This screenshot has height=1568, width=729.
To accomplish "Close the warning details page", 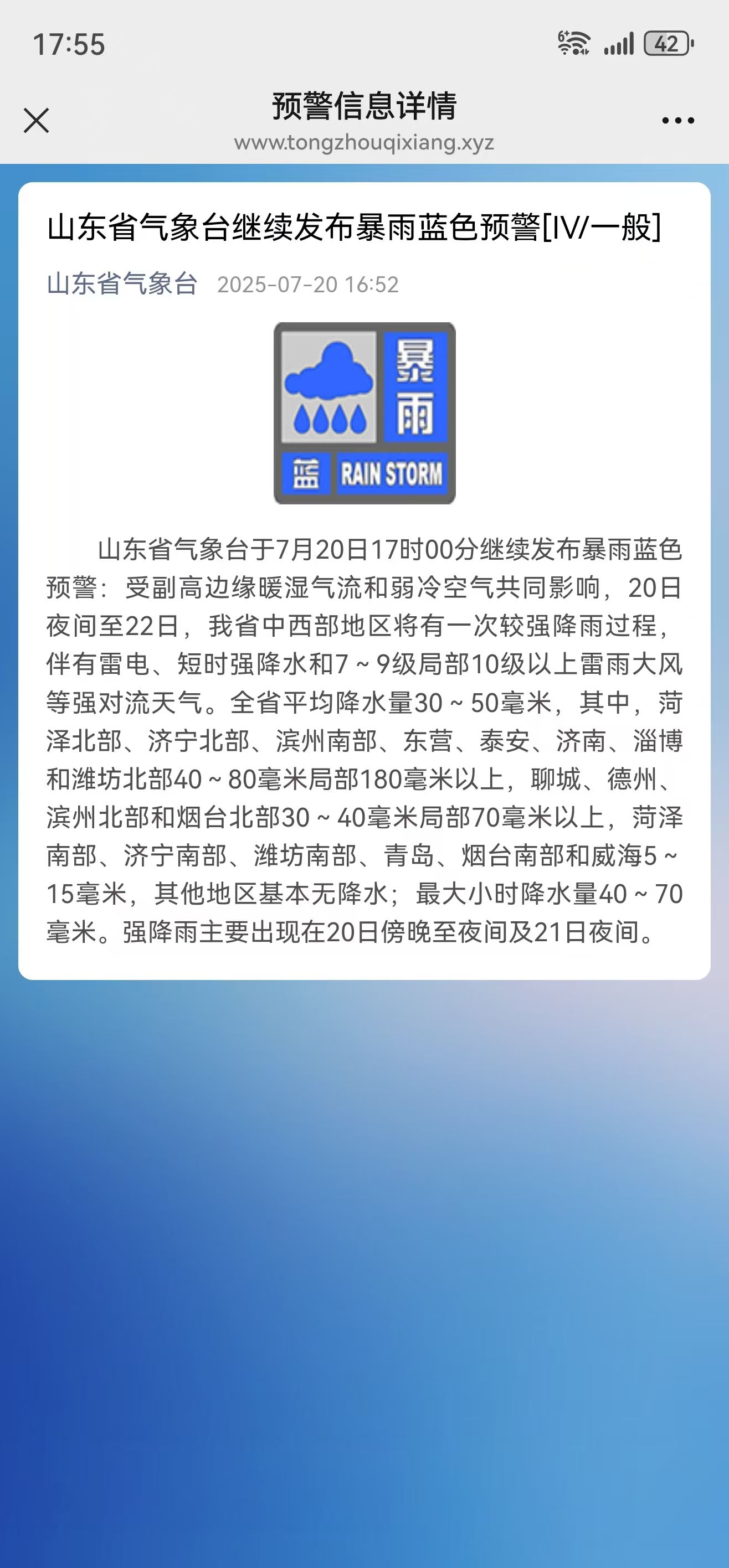I will pyautogui.click(x=36, y=121).
